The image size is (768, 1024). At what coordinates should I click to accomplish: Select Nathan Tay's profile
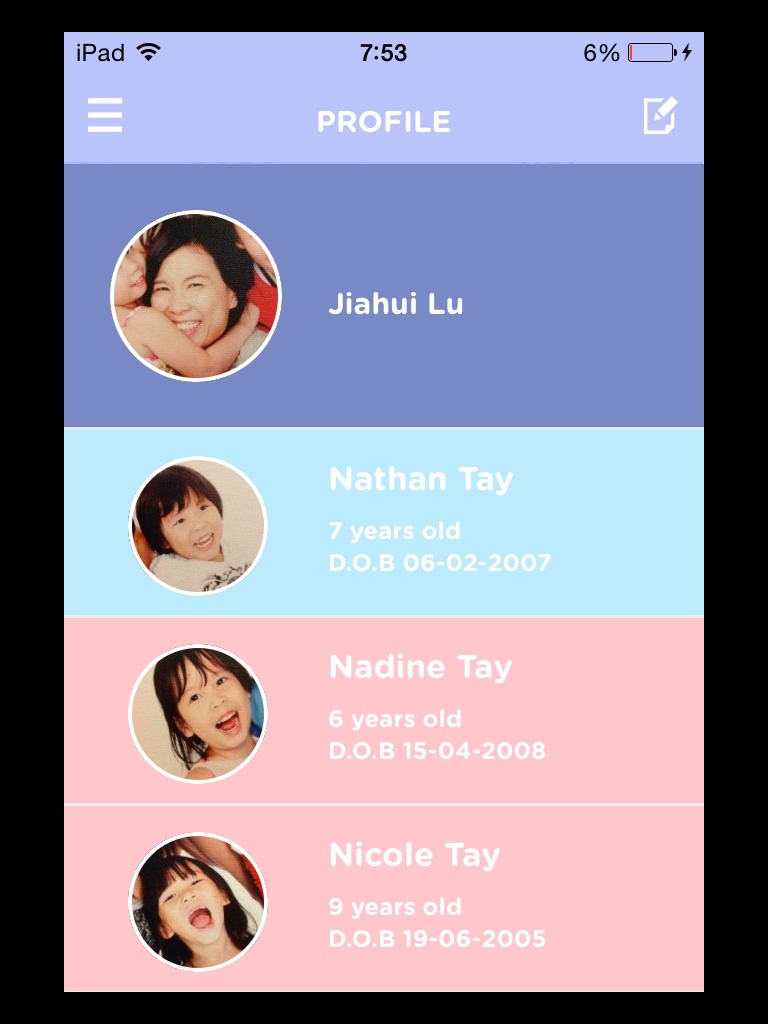(x=420, y=480)
